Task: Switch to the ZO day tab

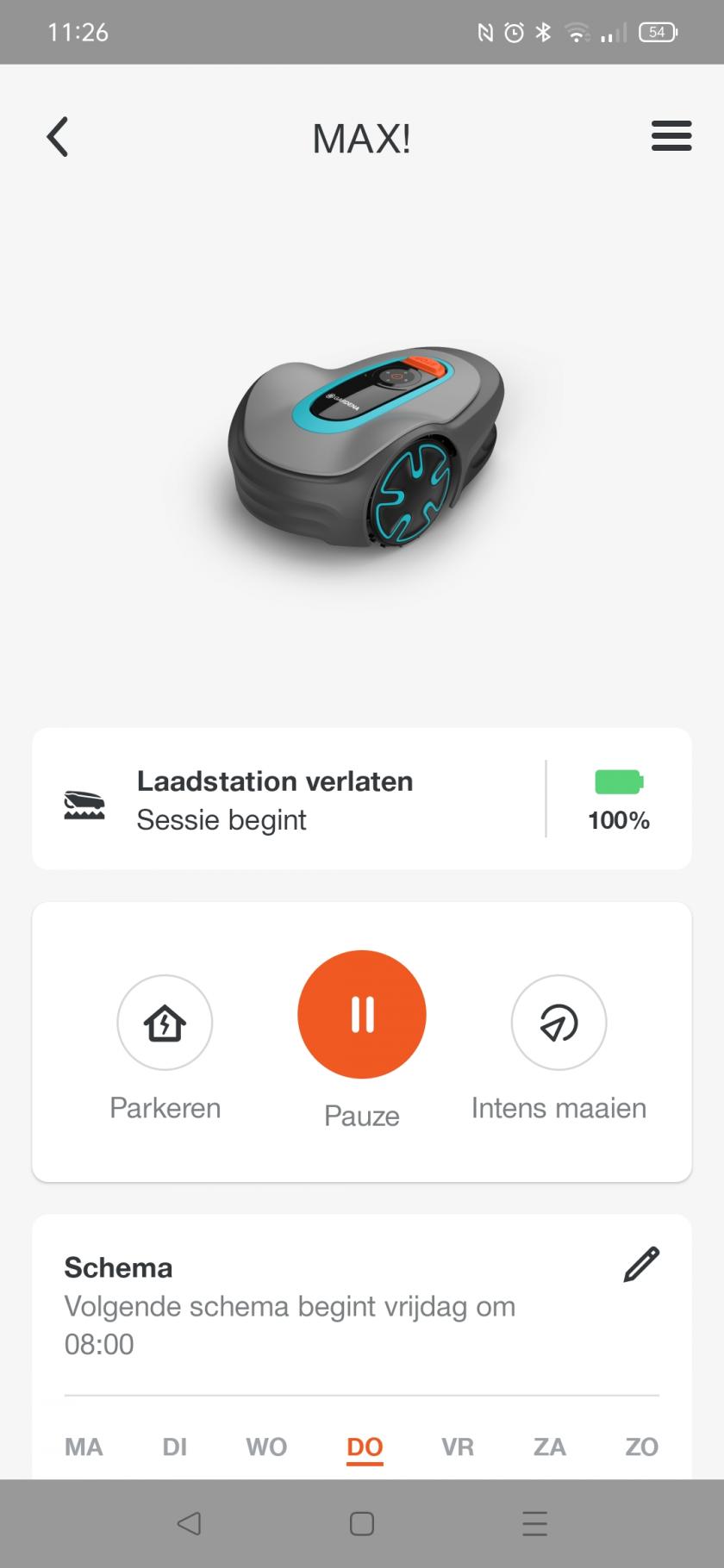Action: pos(641,1447)
